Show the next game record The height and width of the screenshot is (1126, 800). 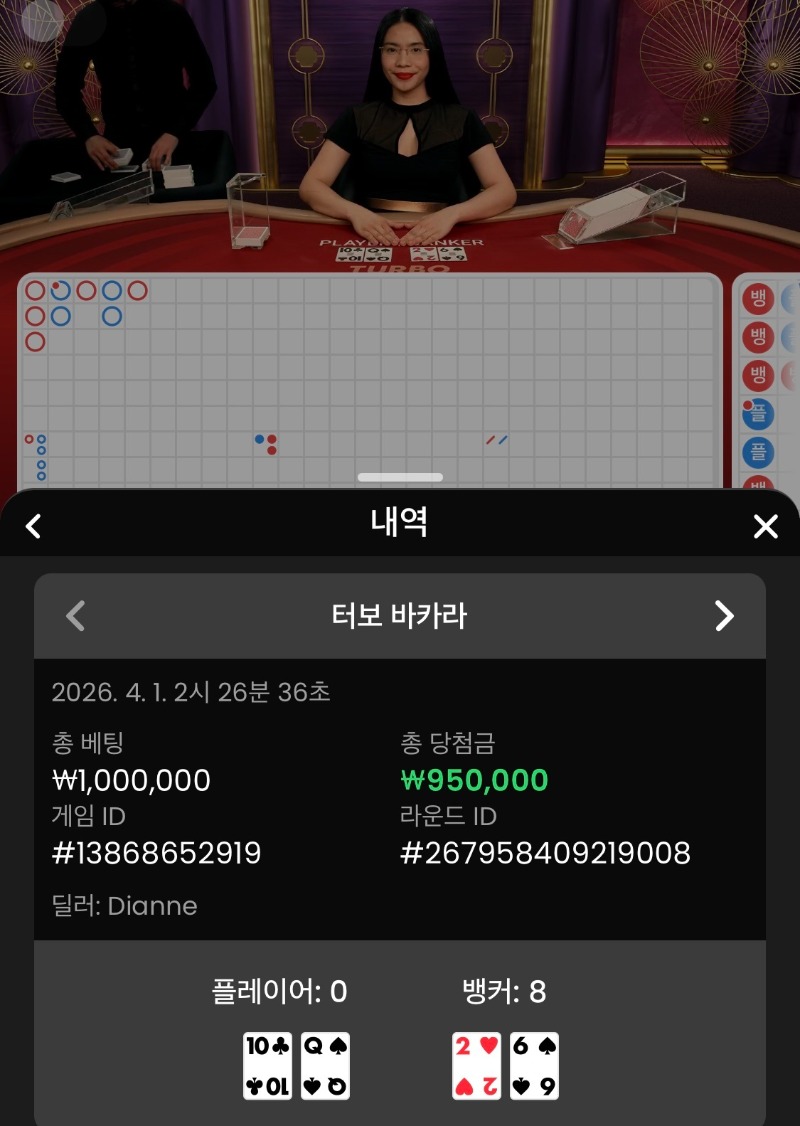pyautogui.click(x=724, y=616)
